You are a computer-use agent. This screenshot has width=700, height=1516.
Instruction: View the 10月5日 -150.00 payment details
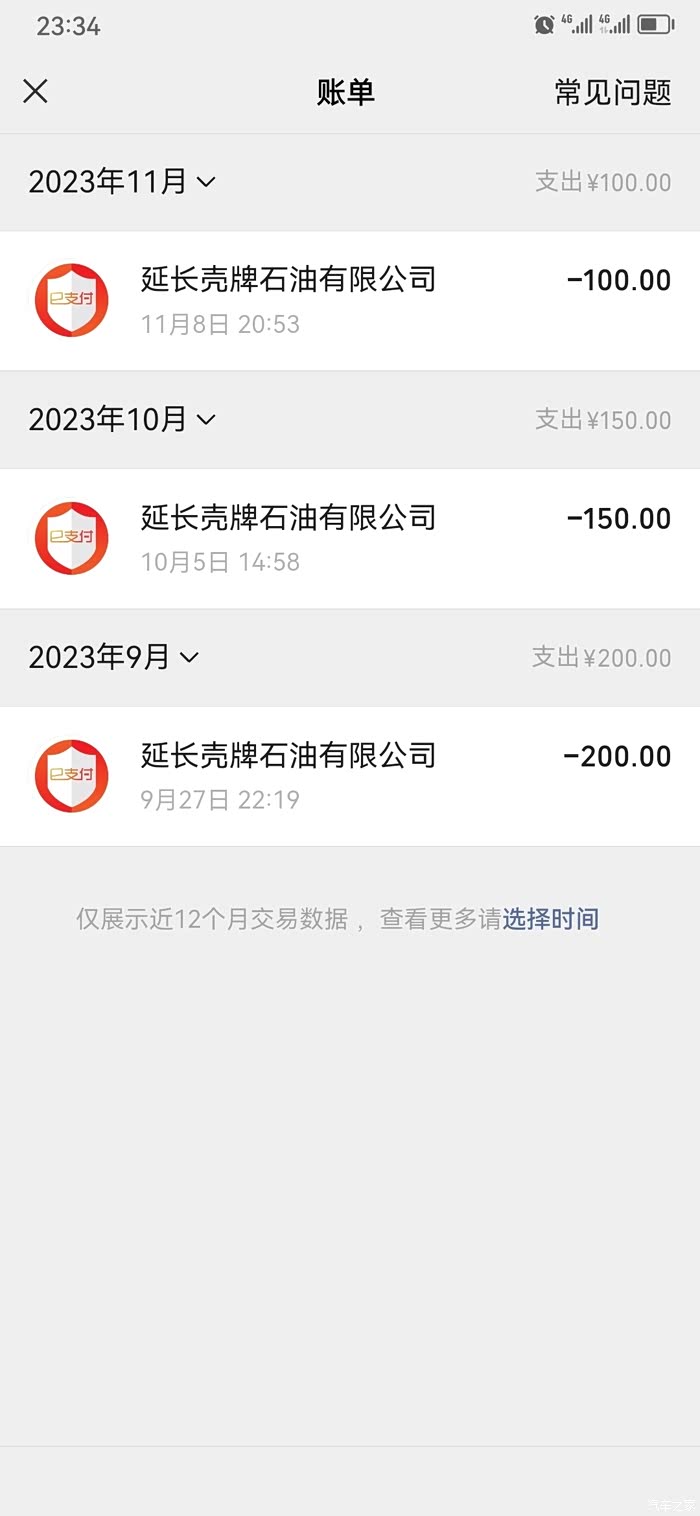pyautogui.click(x=350, y=538)
